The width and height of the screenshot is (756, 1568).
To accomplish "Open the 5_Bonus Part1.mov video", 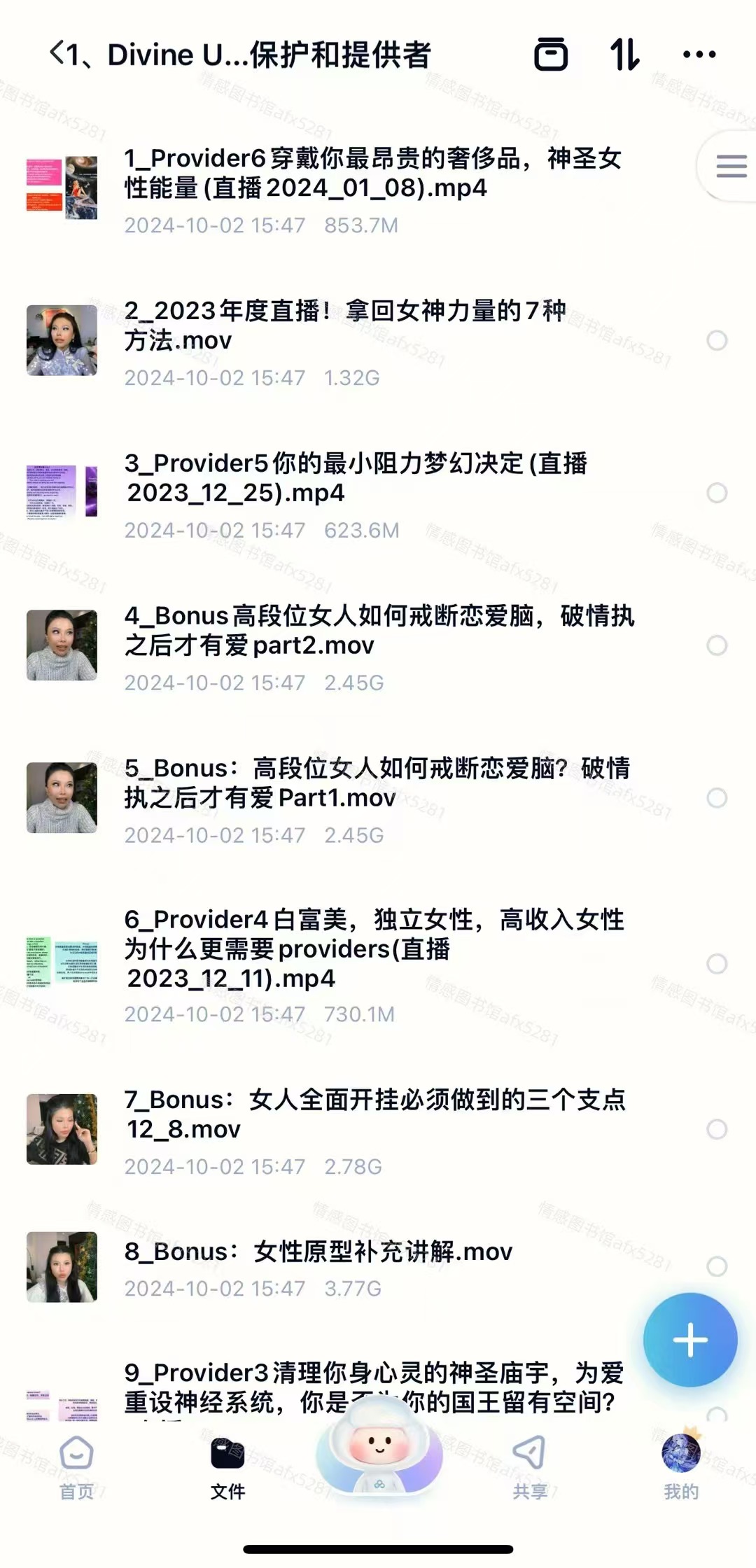I will click(378, 783).
